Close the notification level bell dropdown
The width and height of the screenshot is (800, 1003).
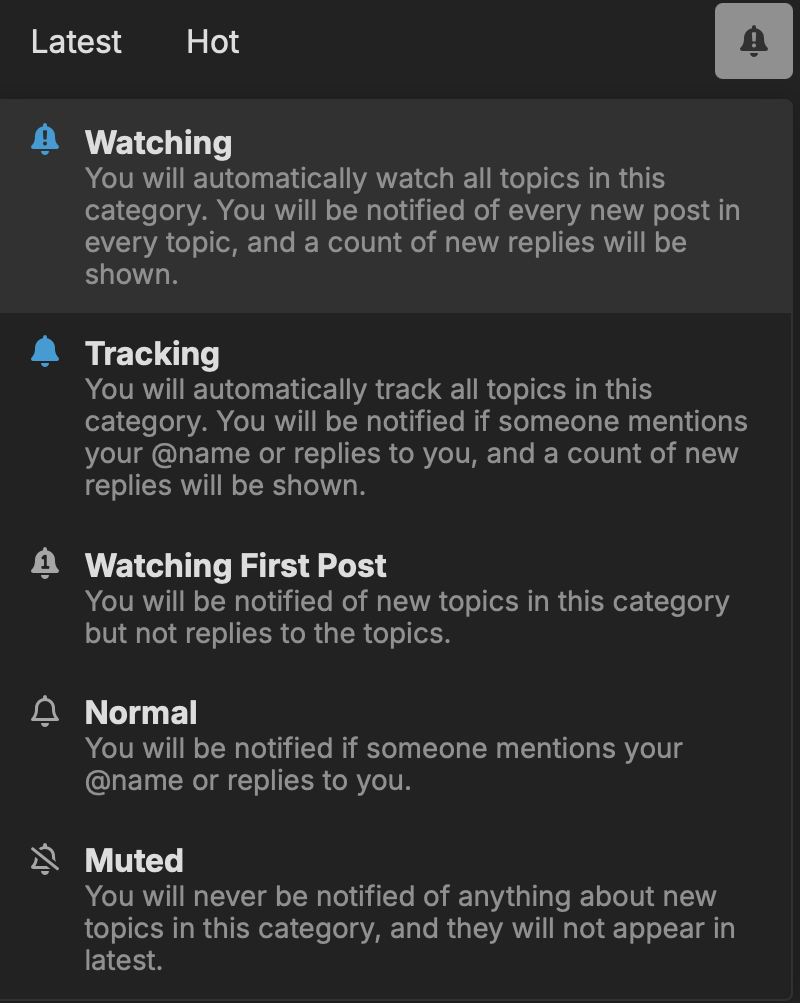tap(753, 41)
